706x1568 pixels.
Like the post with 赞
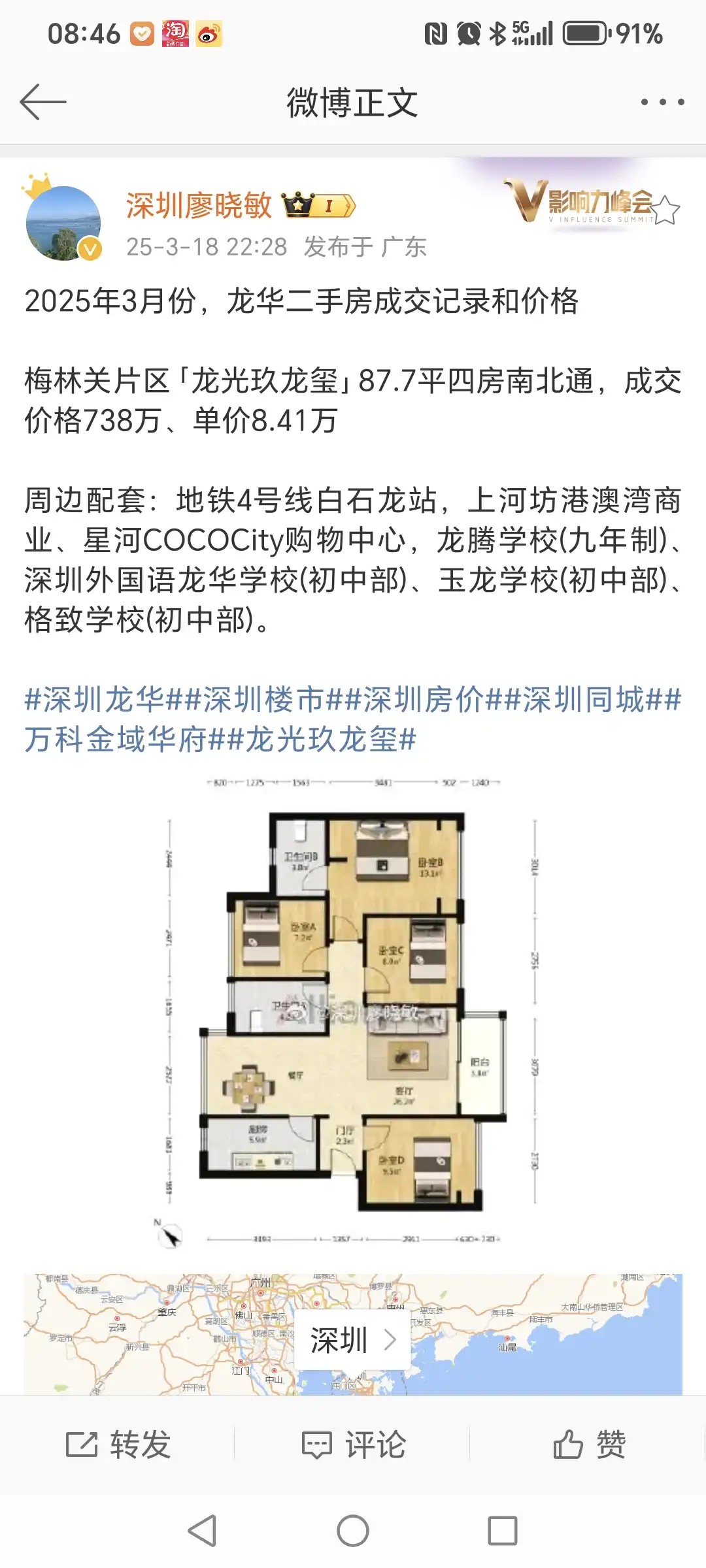click(x=589, y=1445)
